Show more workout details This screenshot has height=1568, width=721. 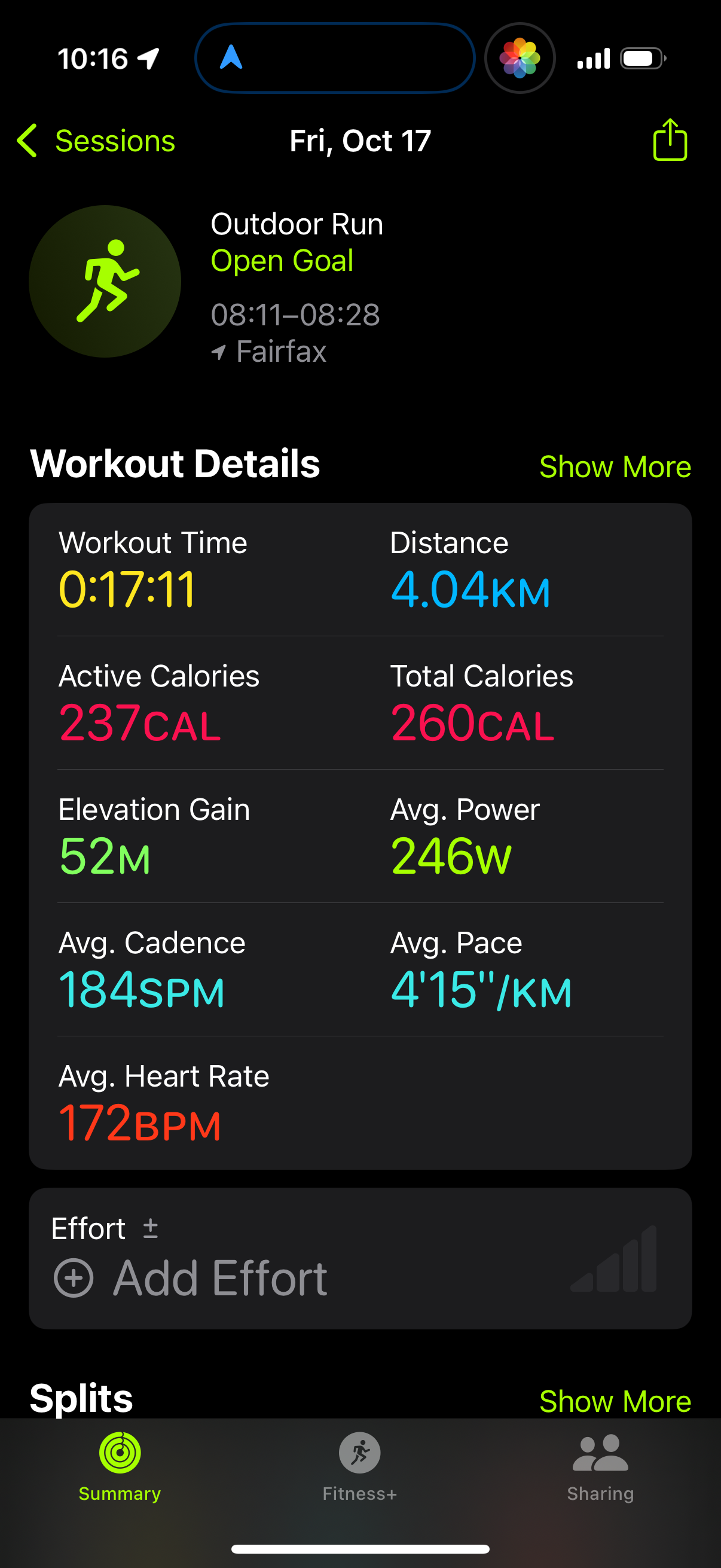615,468
